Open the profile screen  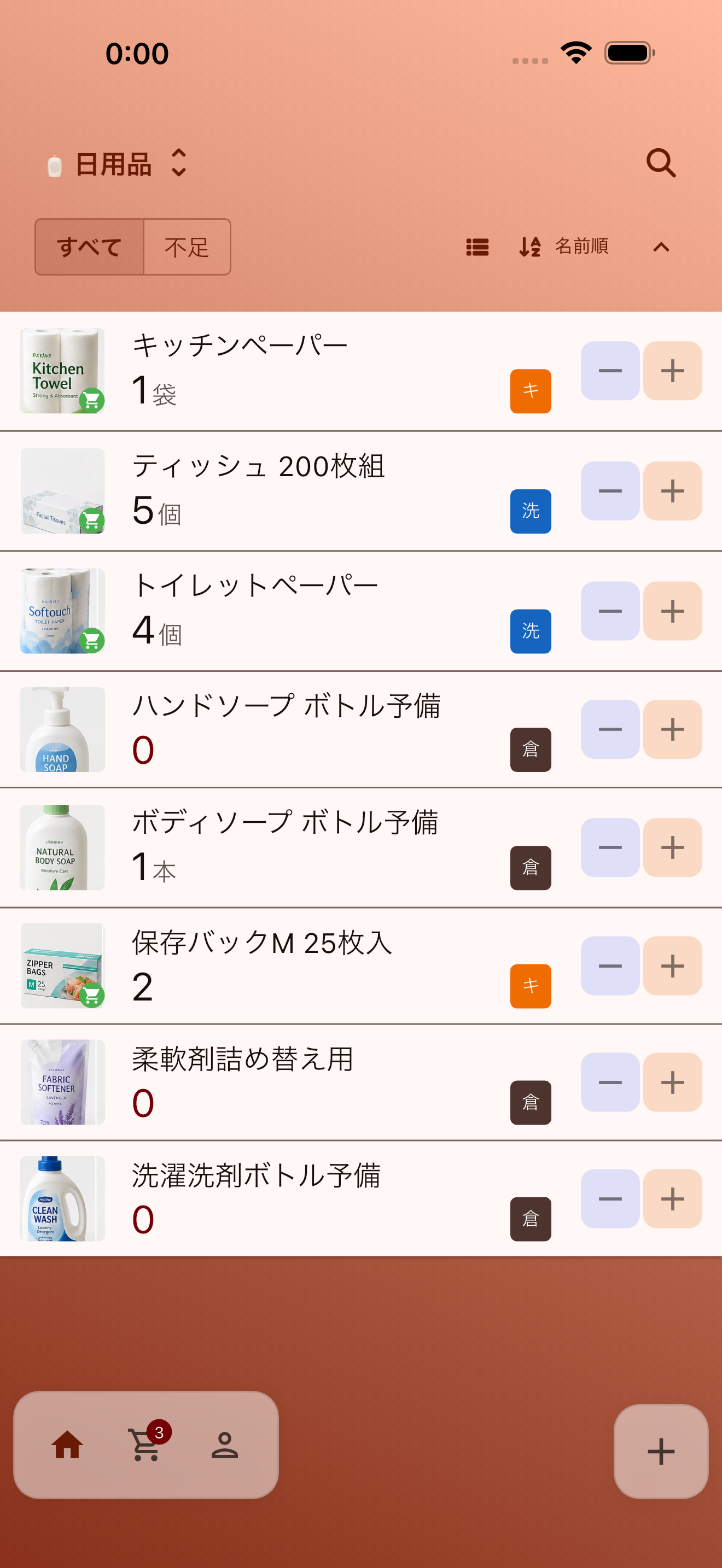[223, 1448]
